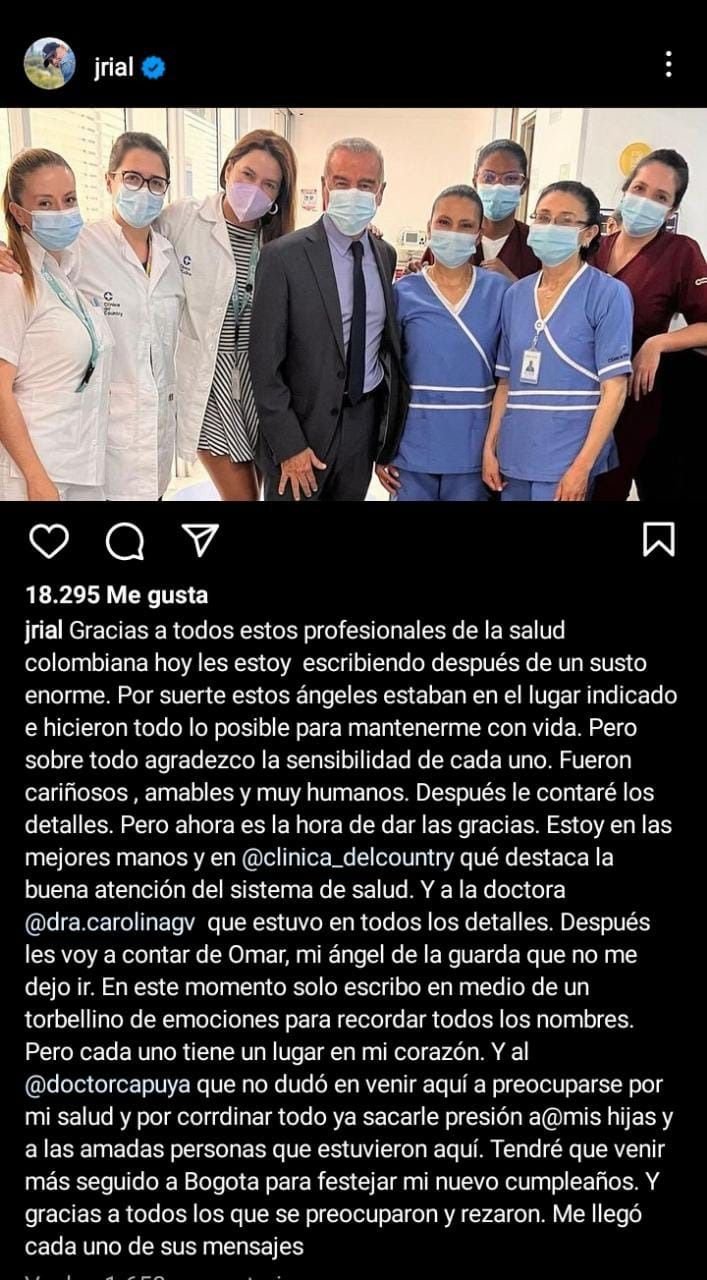Share the post via paper plane icon

coord(200,539)
